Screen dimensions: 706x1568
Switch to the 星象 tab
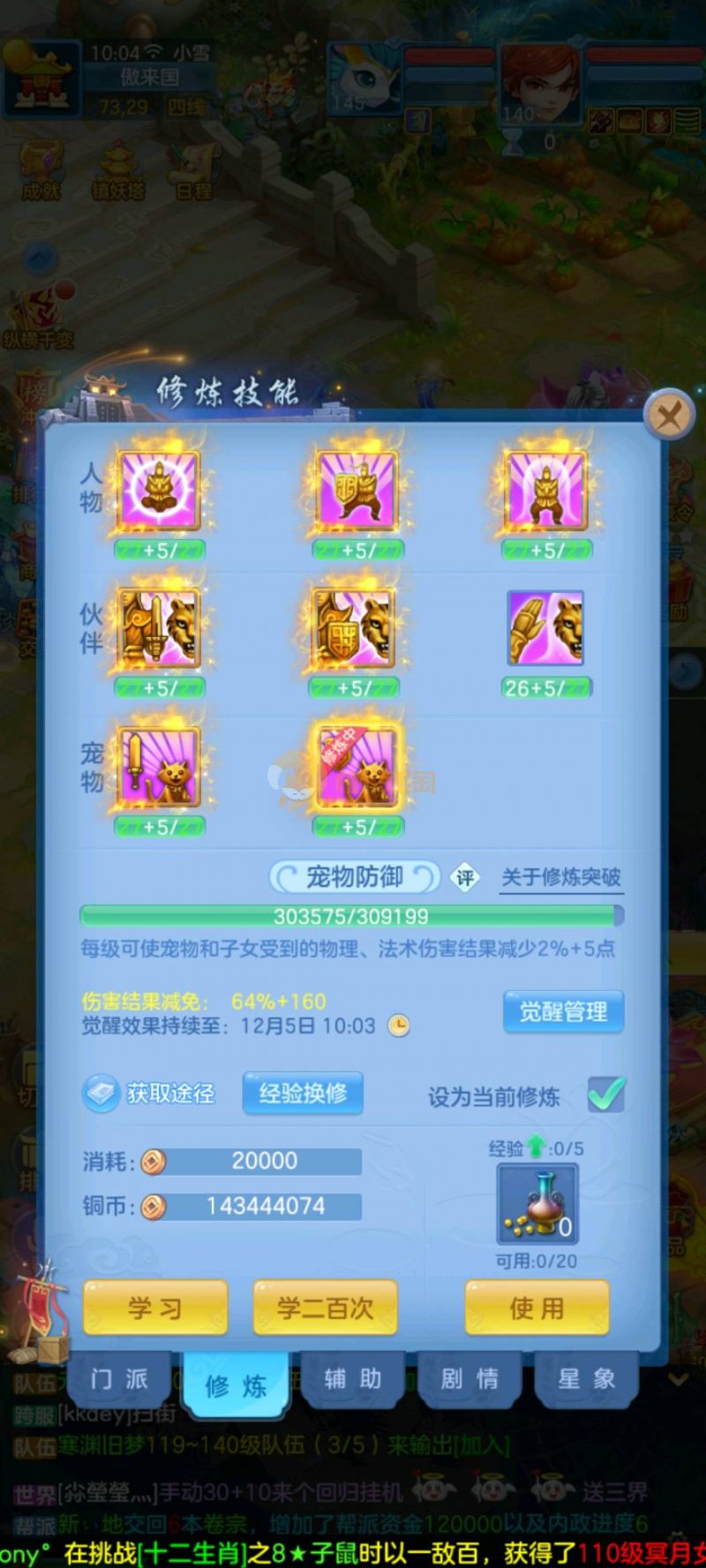(x=586, y=1379)
